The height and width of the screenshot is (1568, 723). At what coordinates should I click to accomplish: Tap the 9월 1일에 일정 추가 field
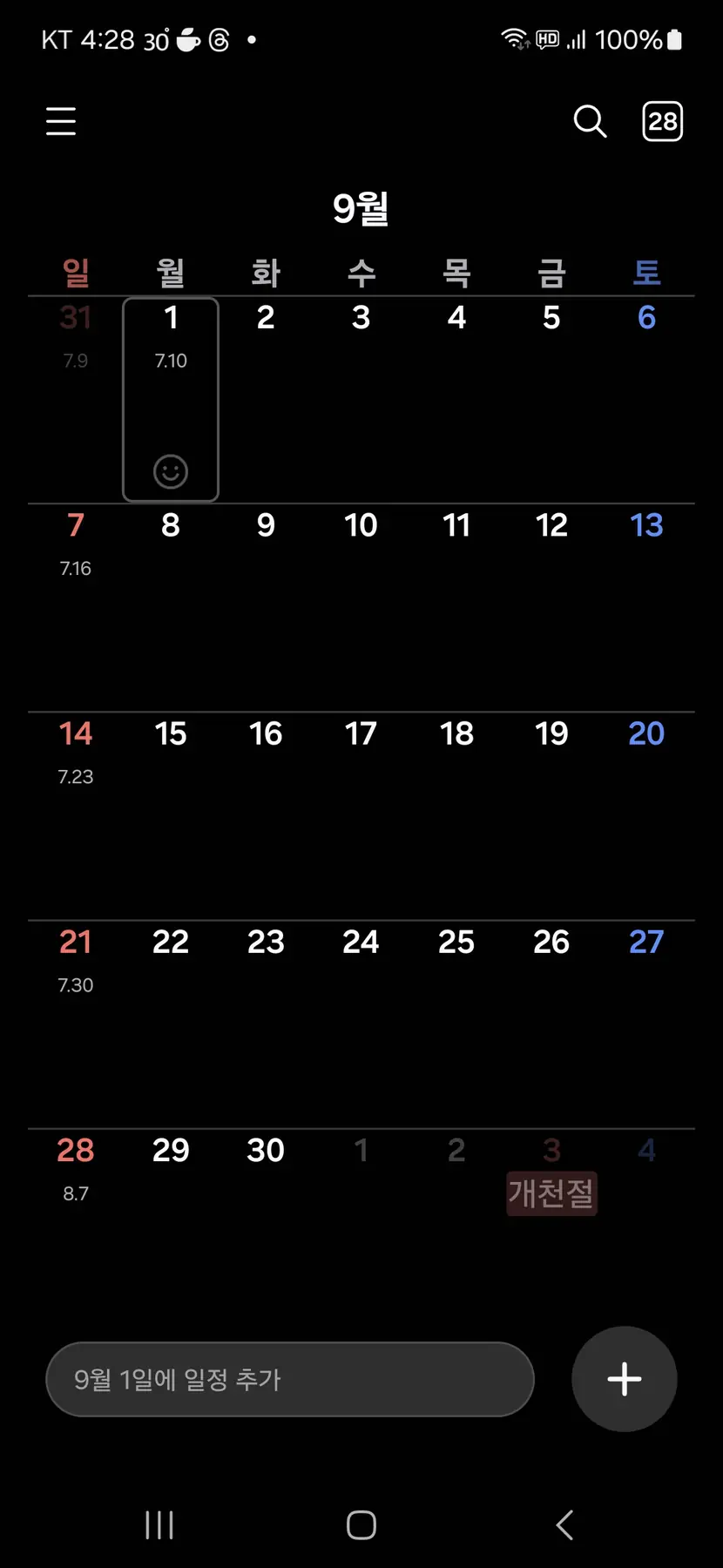(x=290, y=1379)
